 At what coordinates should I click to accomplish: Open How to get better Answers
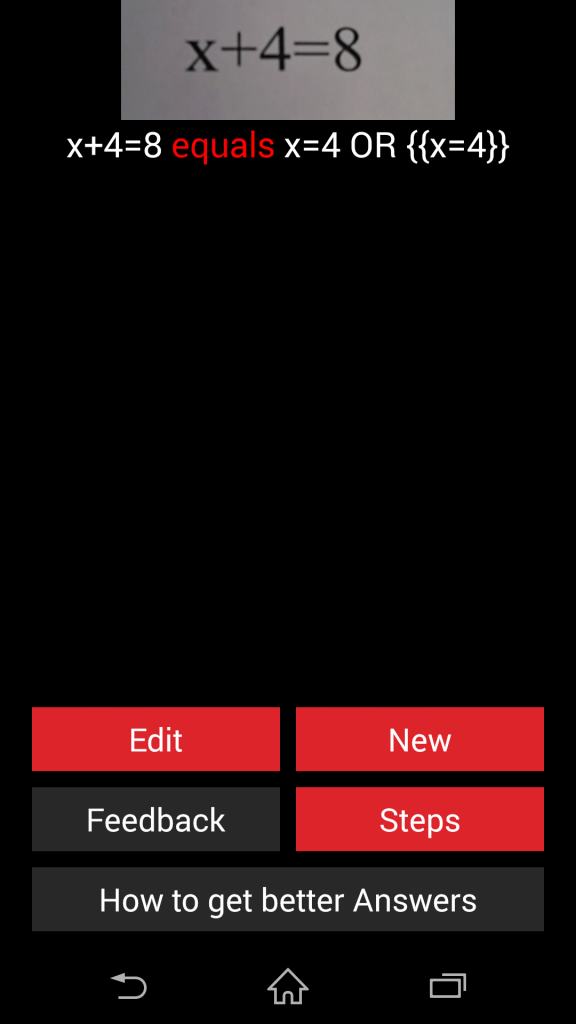288,899
